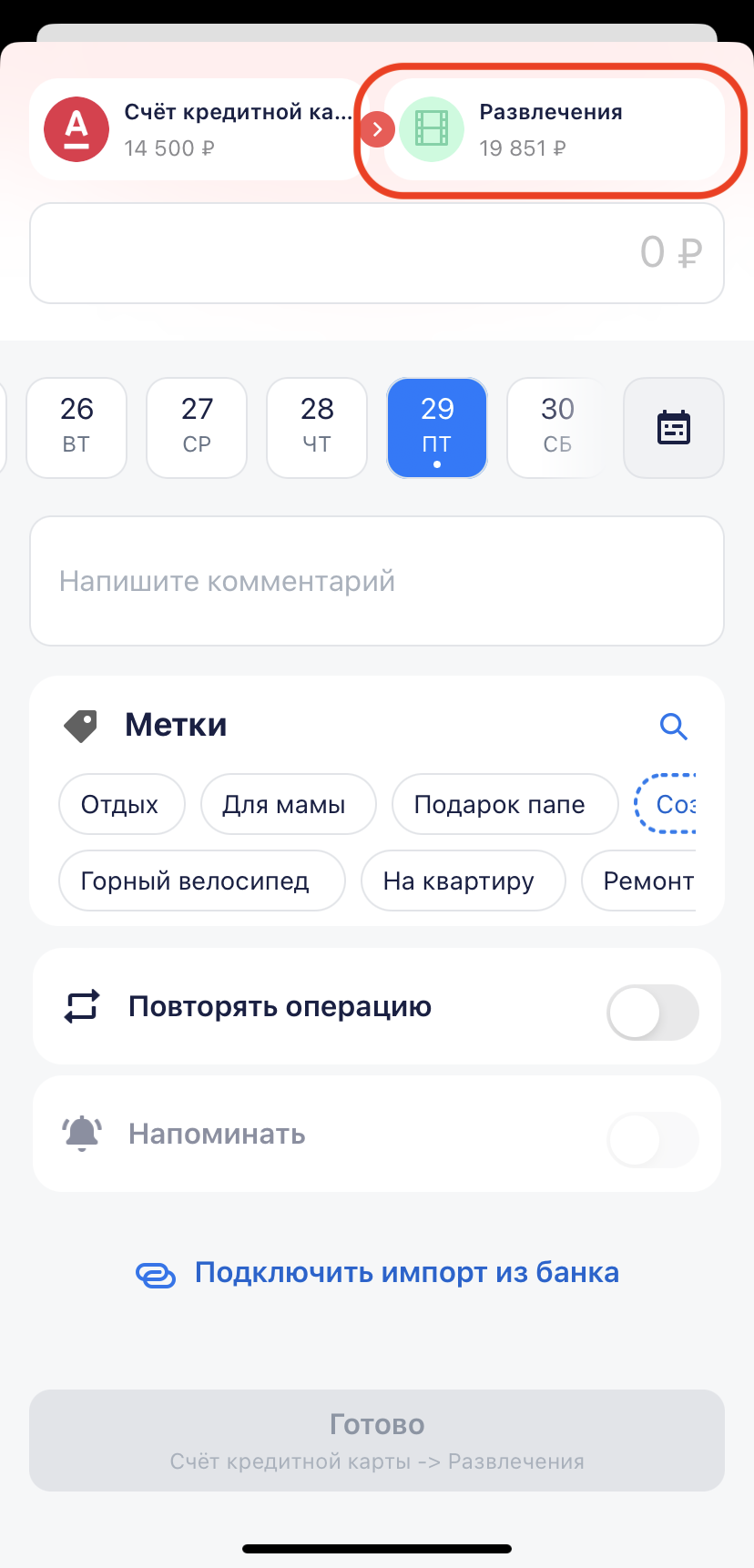The width and height of the screenshot is (754, 1568).
Task: Choose date 29 ПТ
Action: 437,427
